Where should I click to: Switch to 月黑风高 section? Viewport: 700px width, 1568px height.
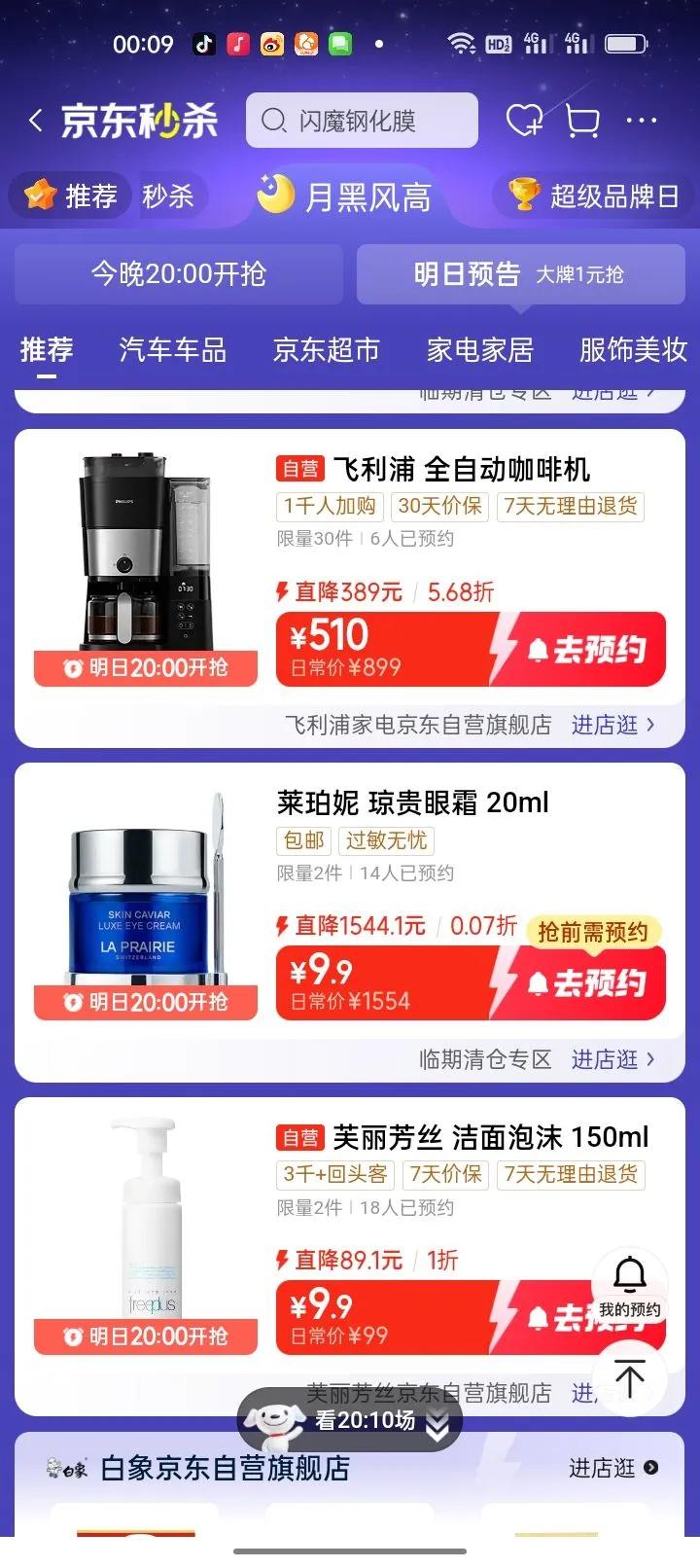pyautogui.click(x=345, y=196)
